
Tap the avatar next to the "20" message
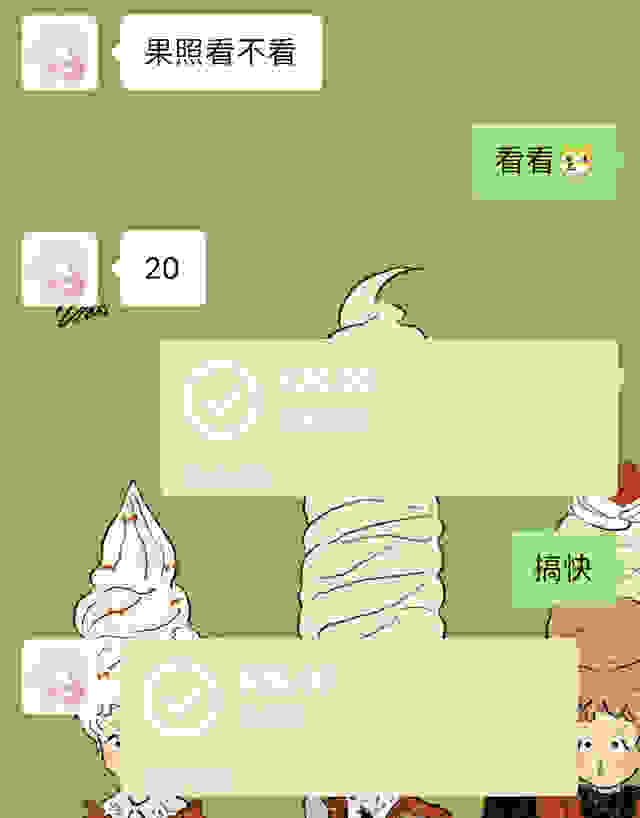click(60, 268)
